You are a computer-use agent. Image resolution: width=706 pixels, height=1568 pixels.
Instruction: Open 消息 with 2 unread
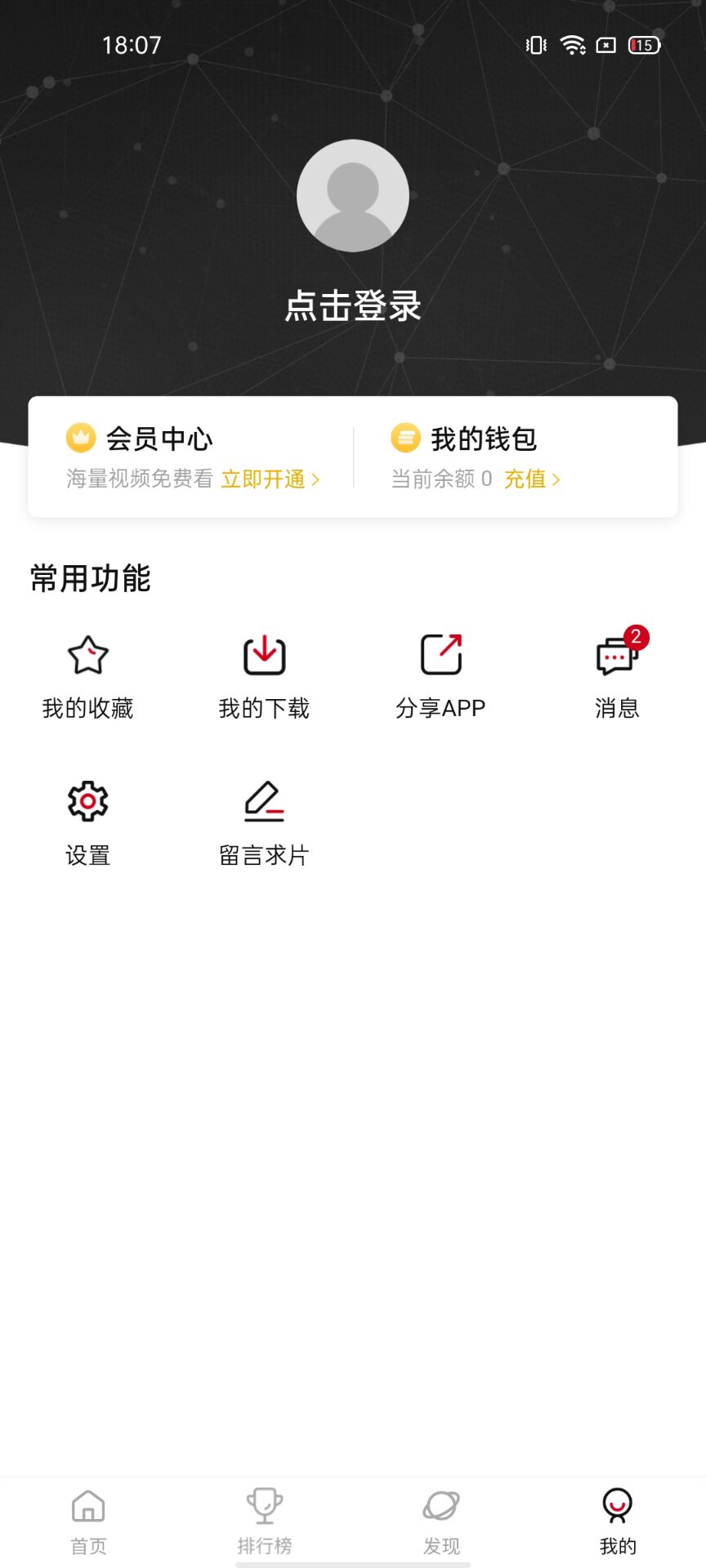pyautogui.click(x=618, y=674)
